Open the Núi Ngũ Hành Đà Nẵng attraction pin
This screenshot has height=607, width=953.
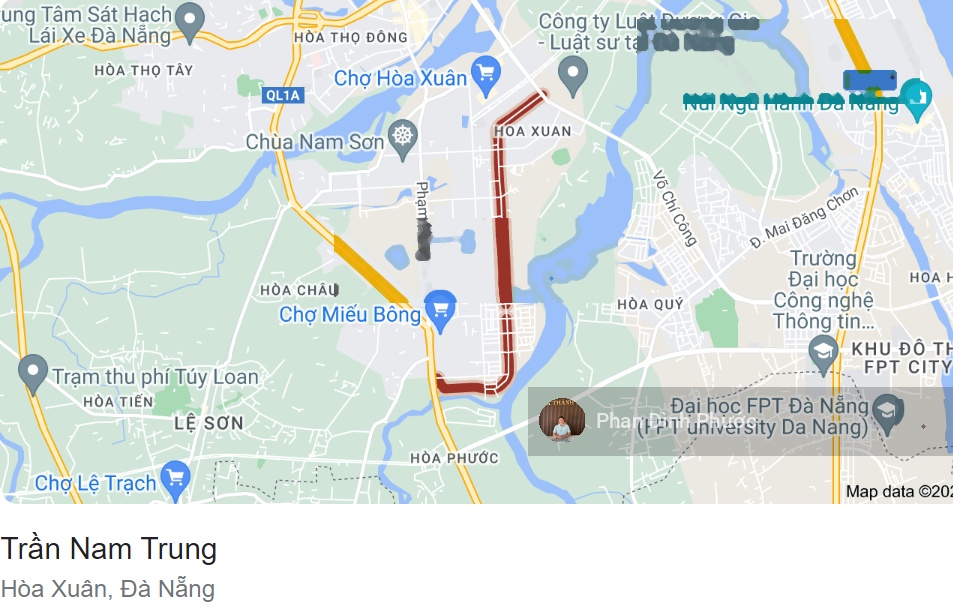(916, 96)
